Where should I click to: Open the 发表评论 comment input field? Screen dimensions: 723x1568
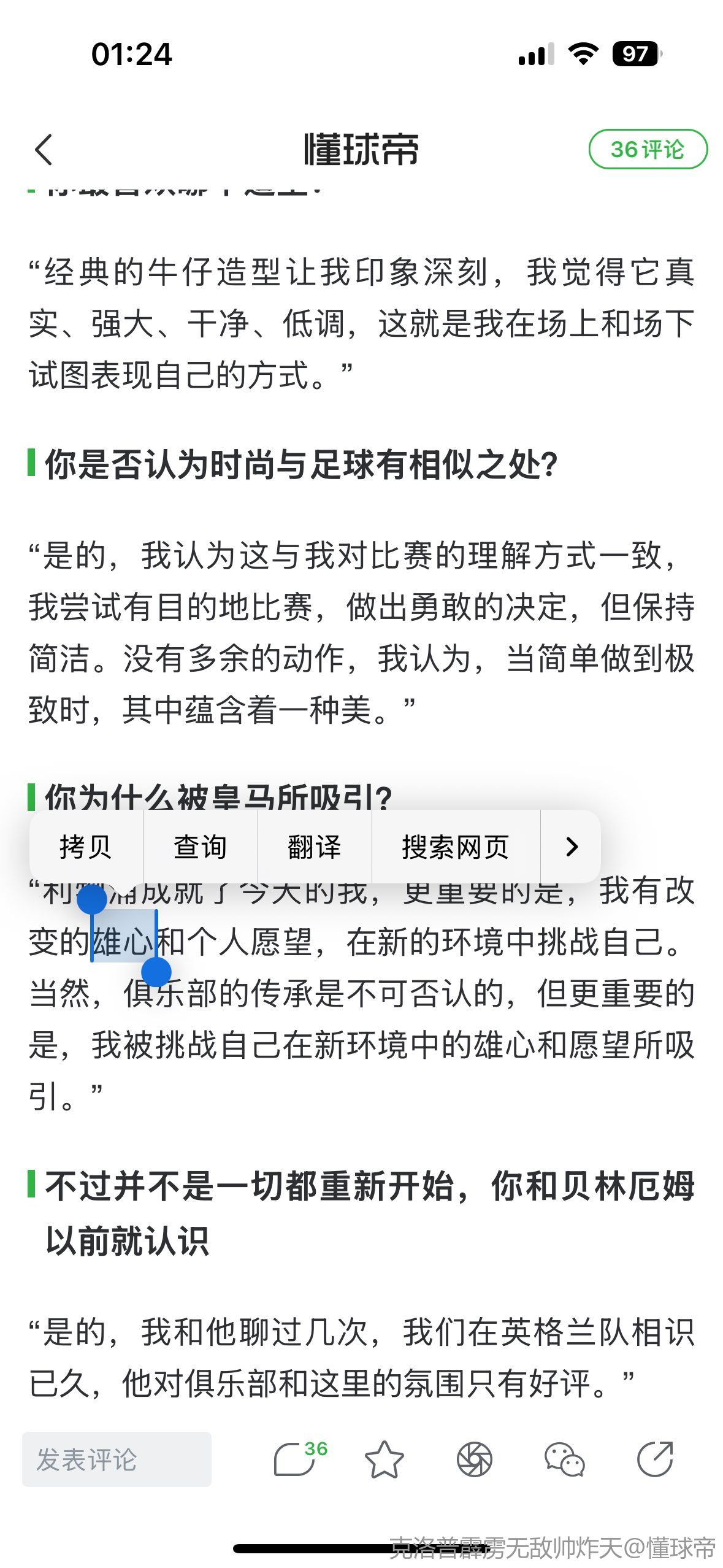tap(117, 1459)
